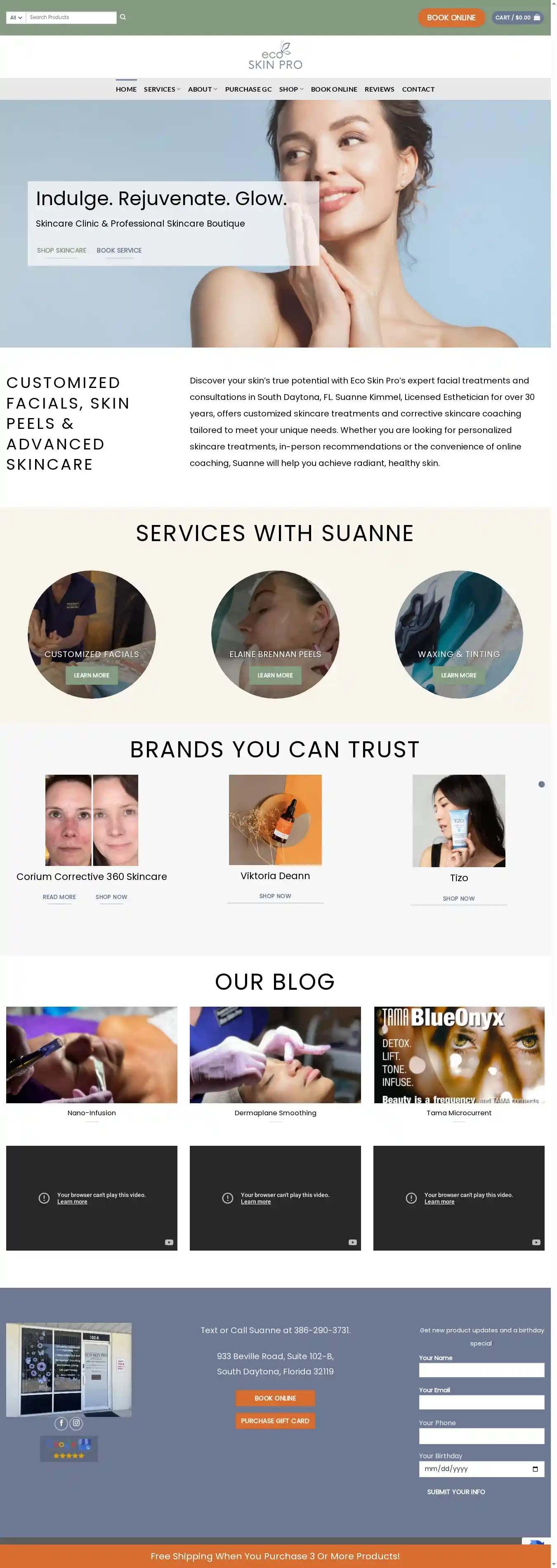The width and height of the screenshot is (557, 1568).
Task: Tap the search magnifier icon
Action: (123, 17)
